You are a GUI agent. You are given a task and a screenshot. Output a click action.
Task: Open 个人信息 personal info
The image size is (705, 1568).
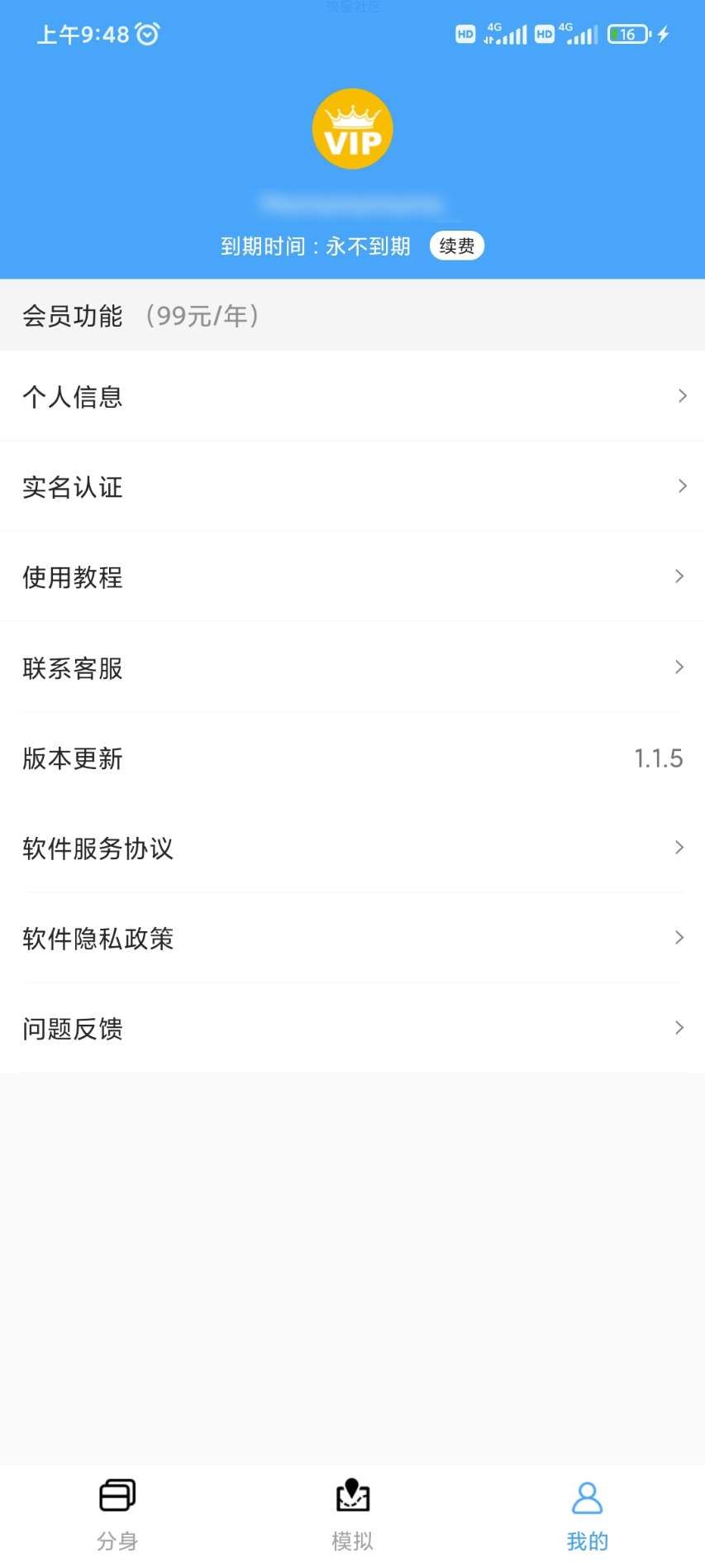click(352, 396)
